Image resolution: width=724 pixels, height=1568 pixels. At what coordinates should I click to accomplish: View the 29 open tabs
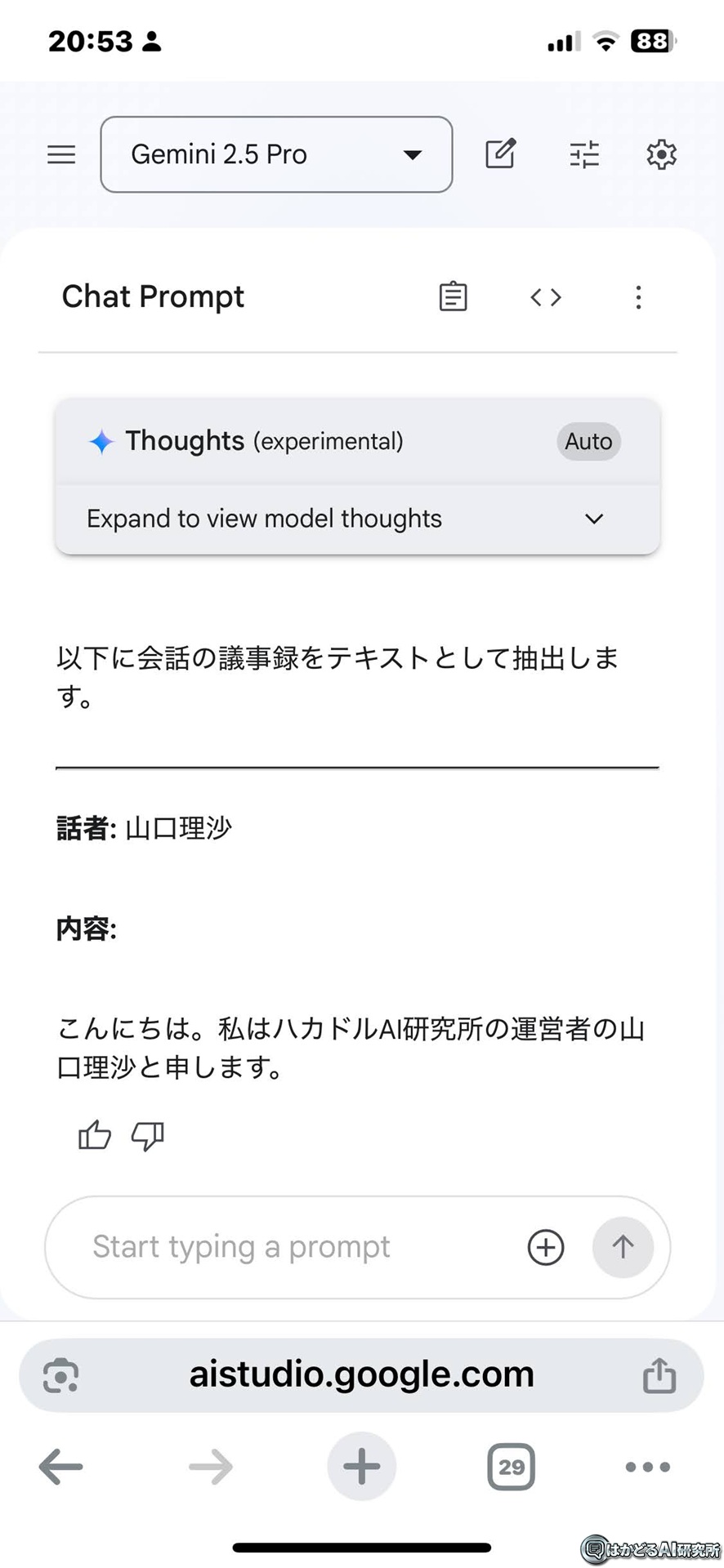512,1467
